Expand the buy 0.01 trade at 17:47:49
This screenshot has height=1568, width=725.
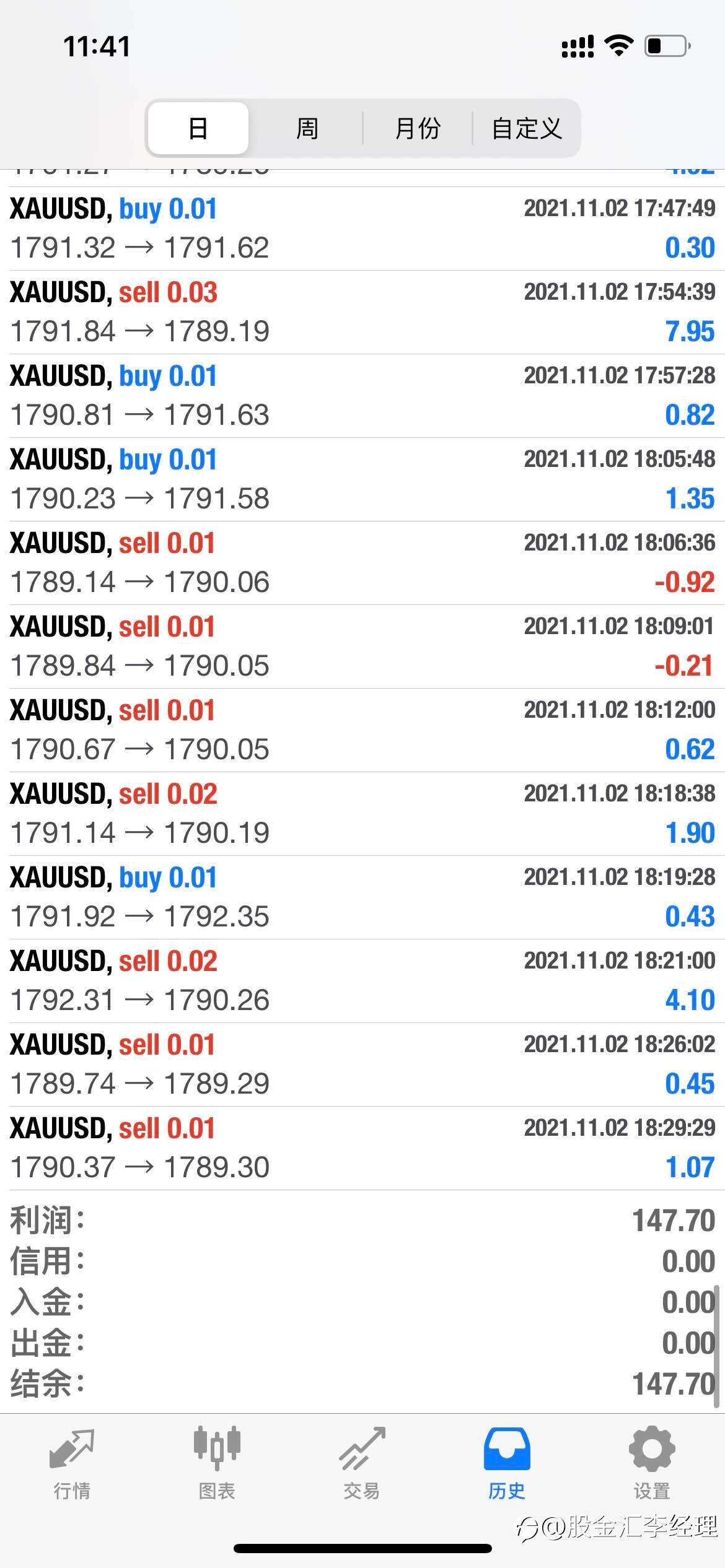(362, 229)
